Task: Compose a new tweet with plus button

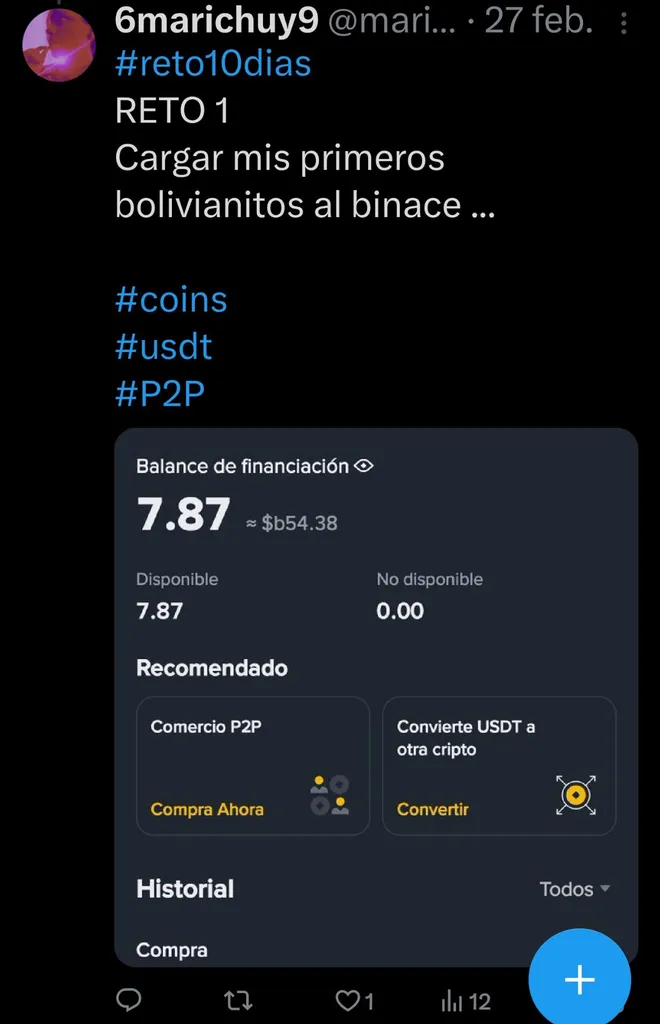Action: coord(579,980)
